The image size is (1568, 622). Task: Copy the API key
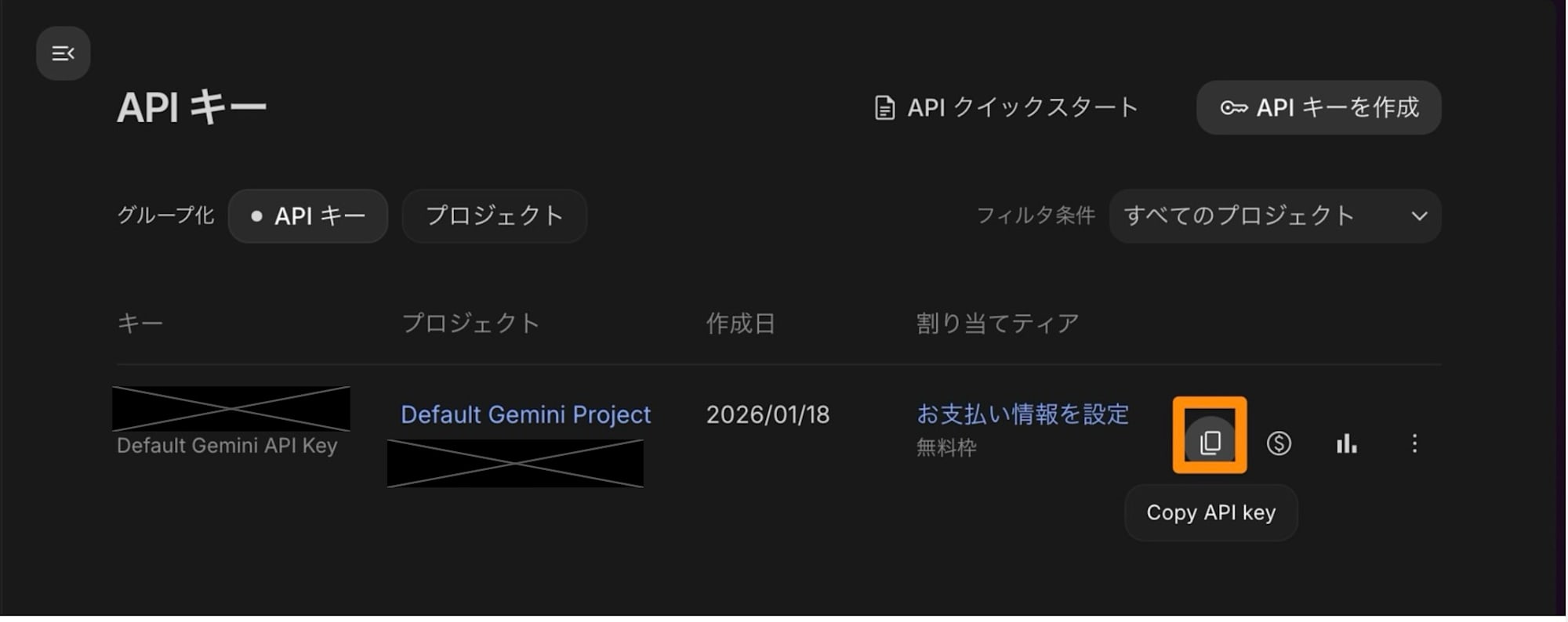click(x=1210, y=443)
